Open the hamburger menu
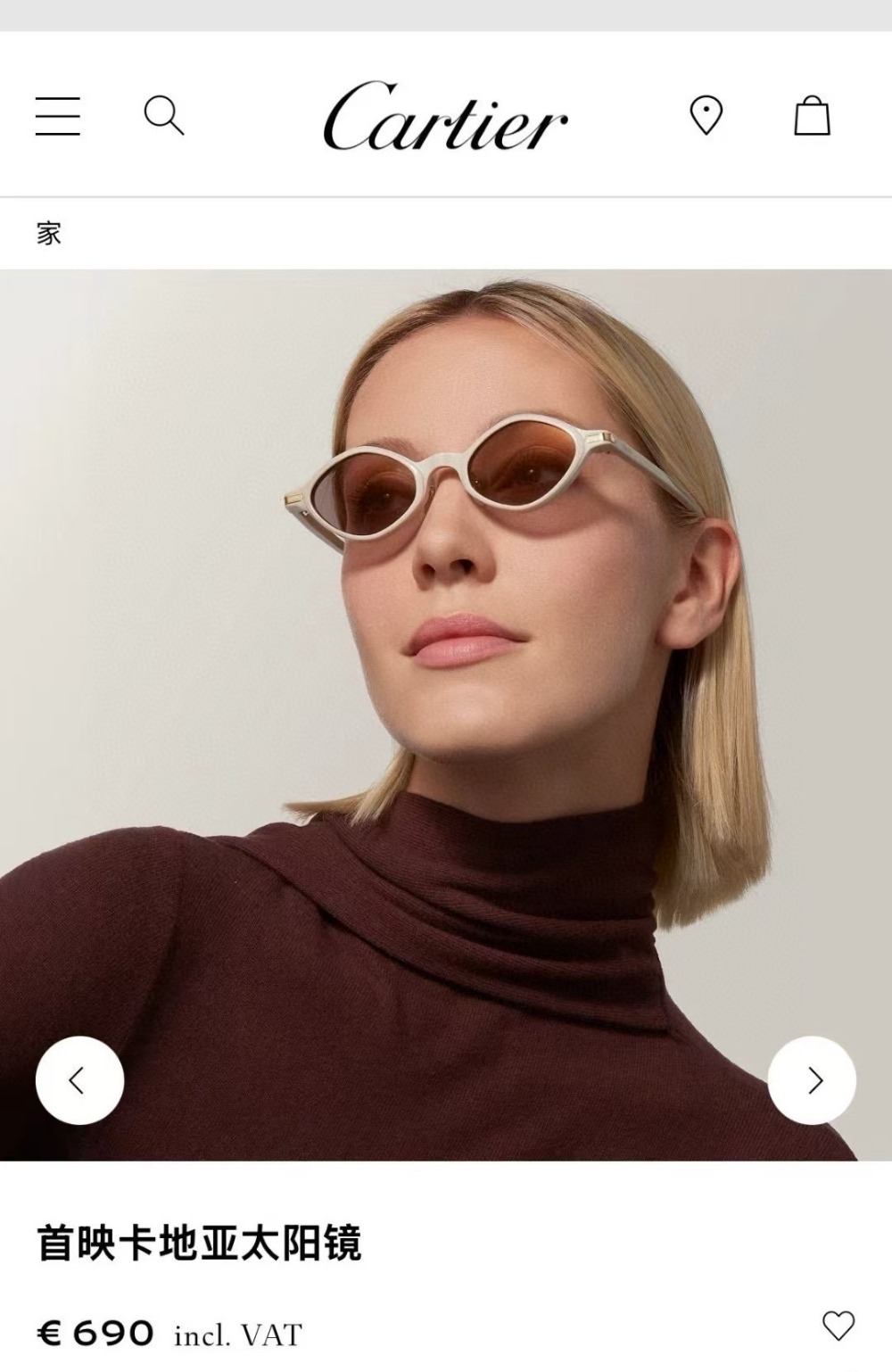Viewport: 892px width, 1372px height. pos(58,117)
